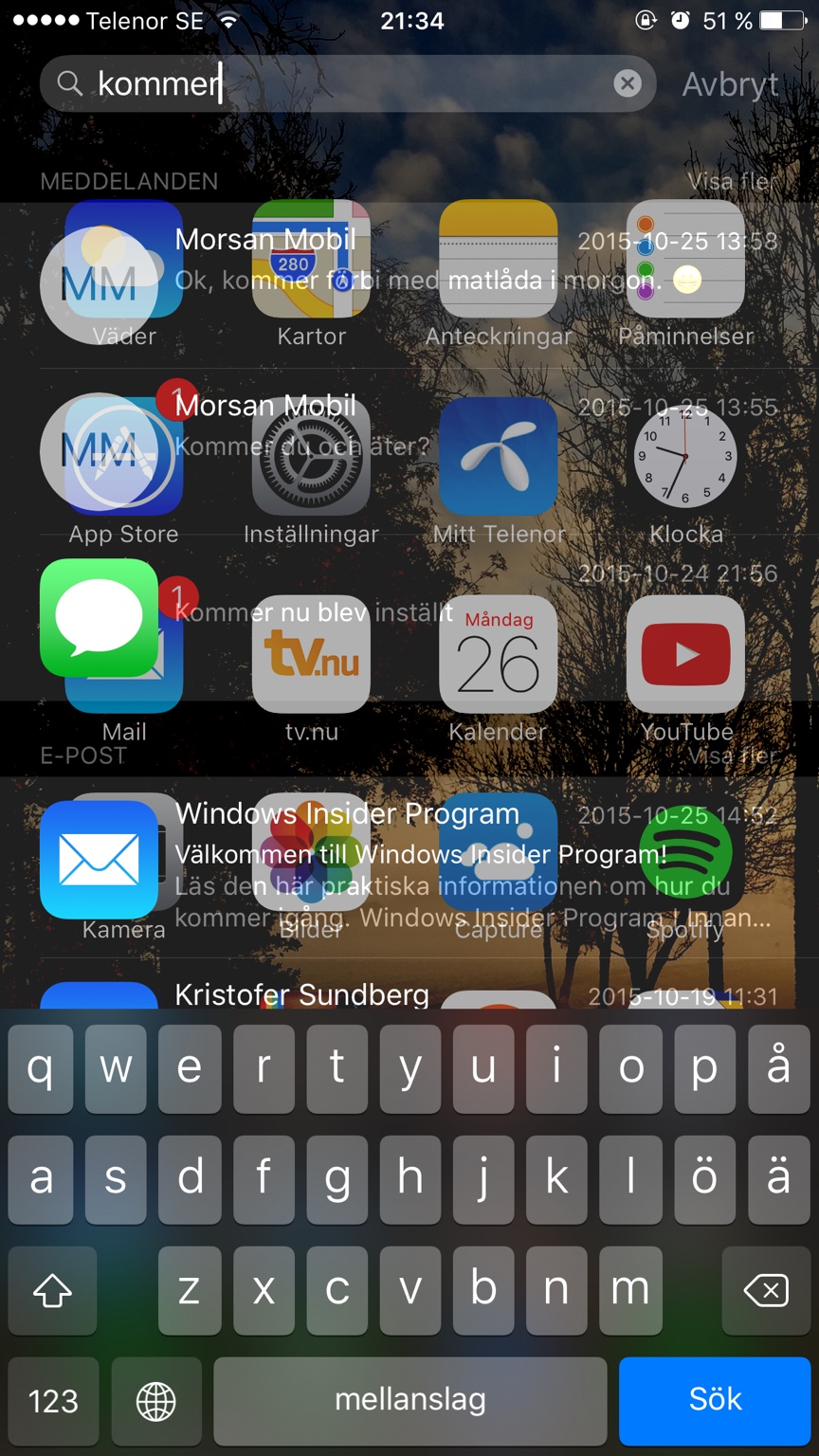Tap the mellanslag space bar
The image size is (819, 1456).
point(409,1399)
